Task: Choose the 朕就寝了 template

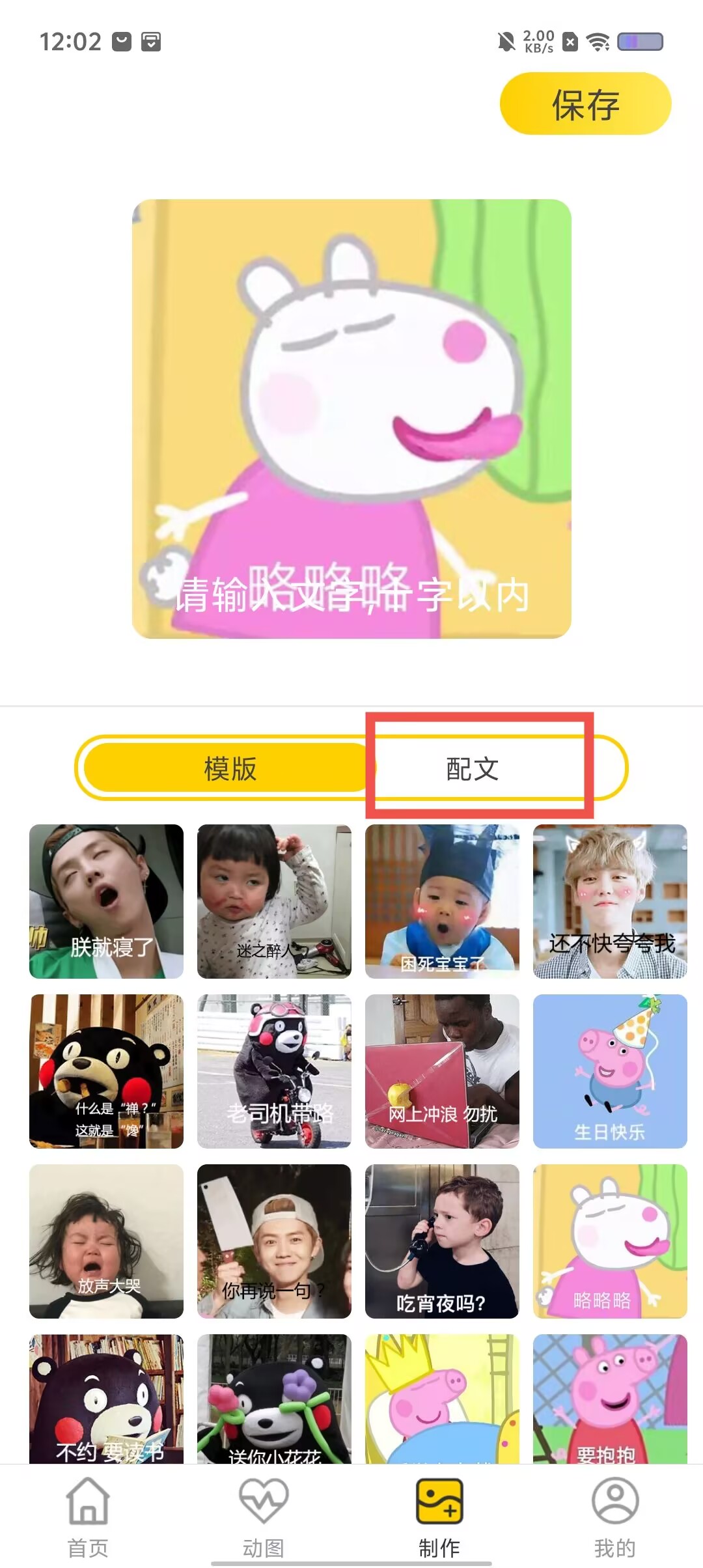Action: point(106,901)
